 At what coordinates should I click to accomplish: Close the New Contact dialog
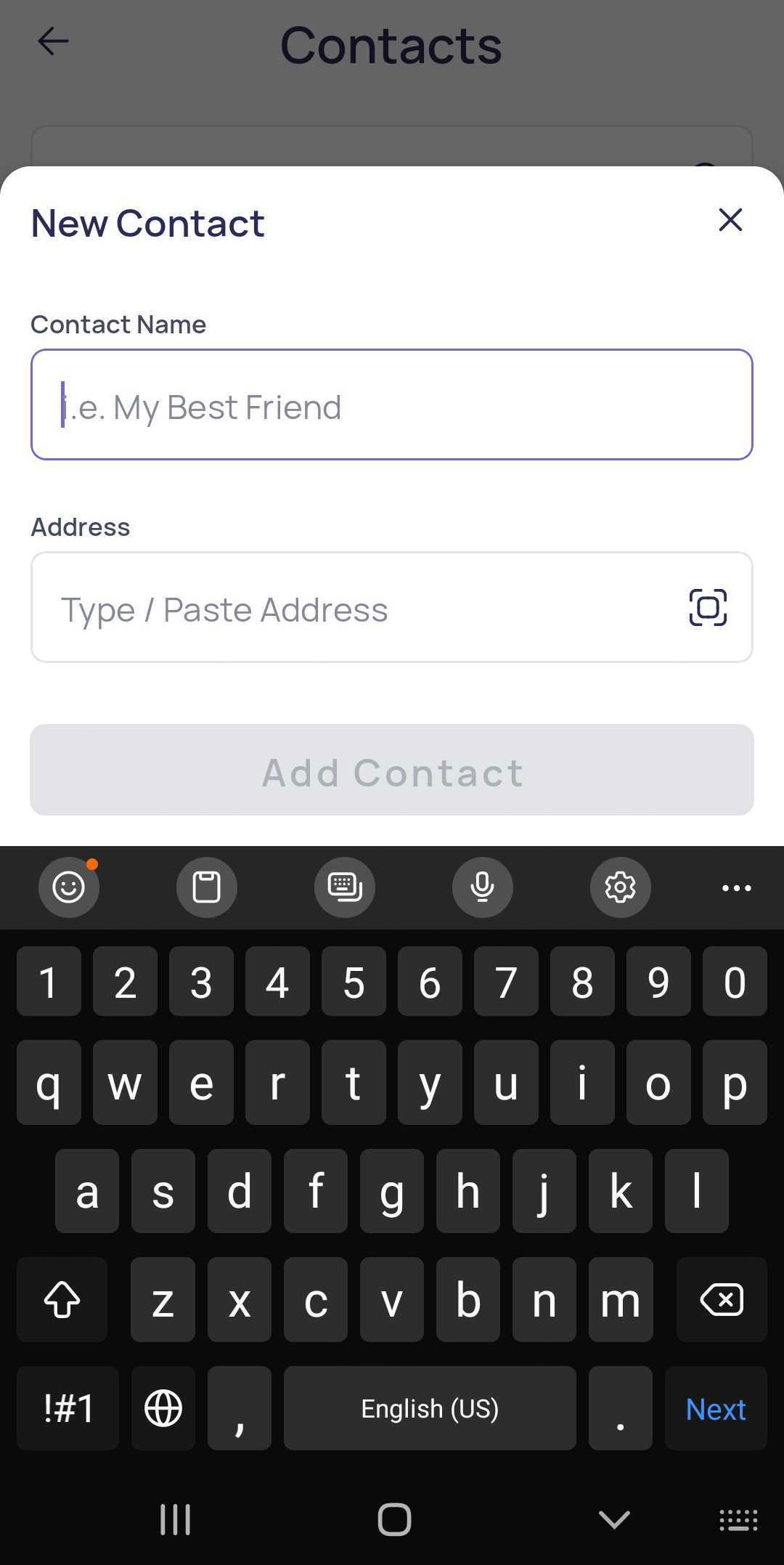(x=730, y=219)
